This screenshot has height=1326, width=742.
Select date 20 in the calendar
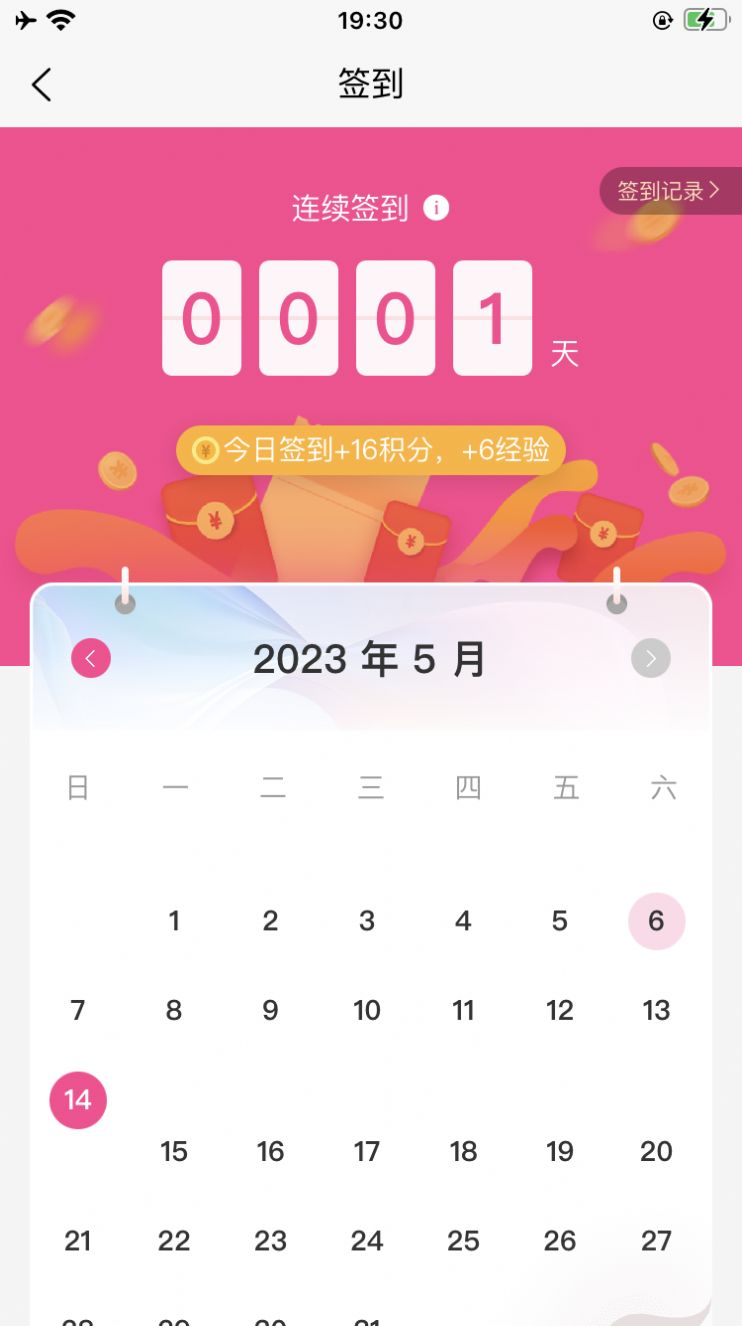point(656,1151)
